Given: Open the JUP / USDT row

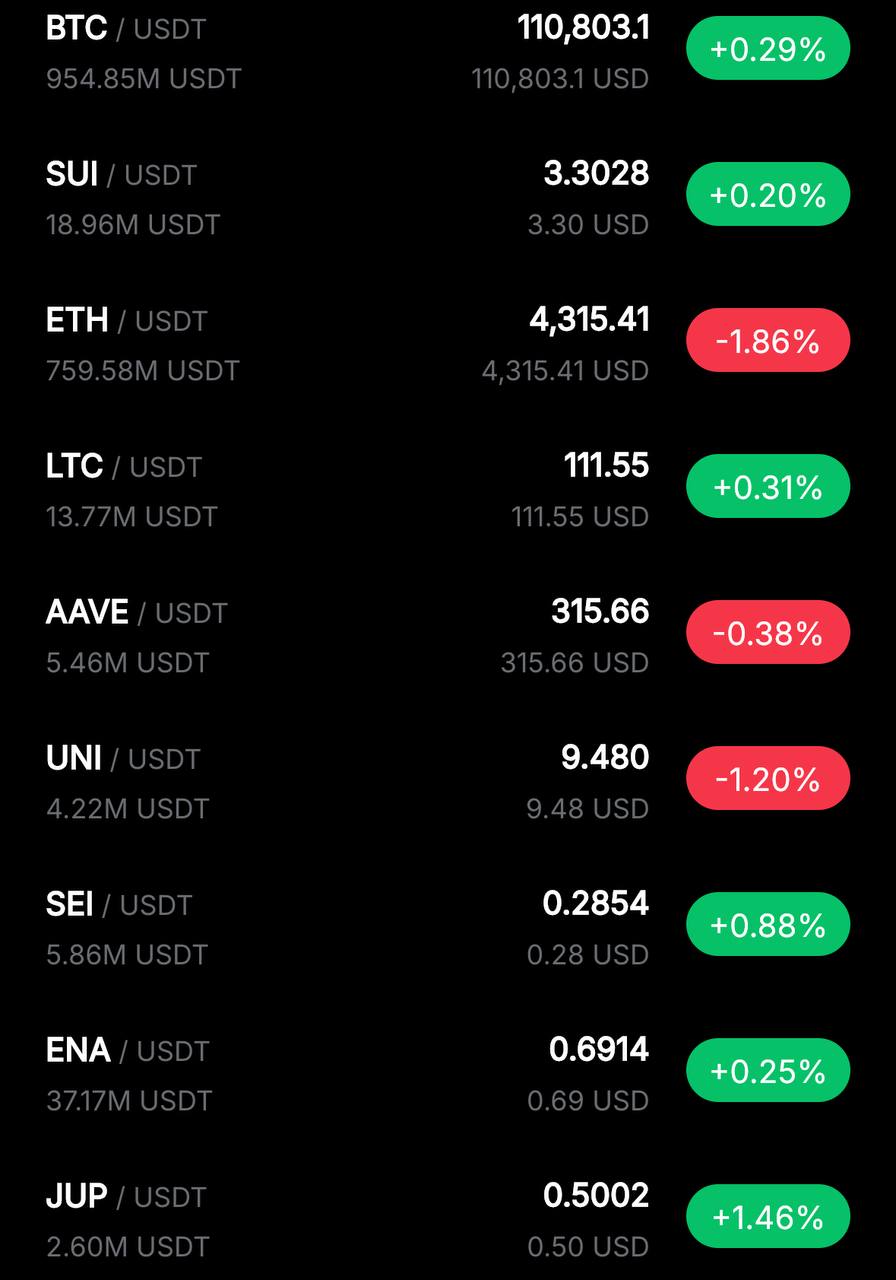Looking at the screenshot, I should point(448,1216).
